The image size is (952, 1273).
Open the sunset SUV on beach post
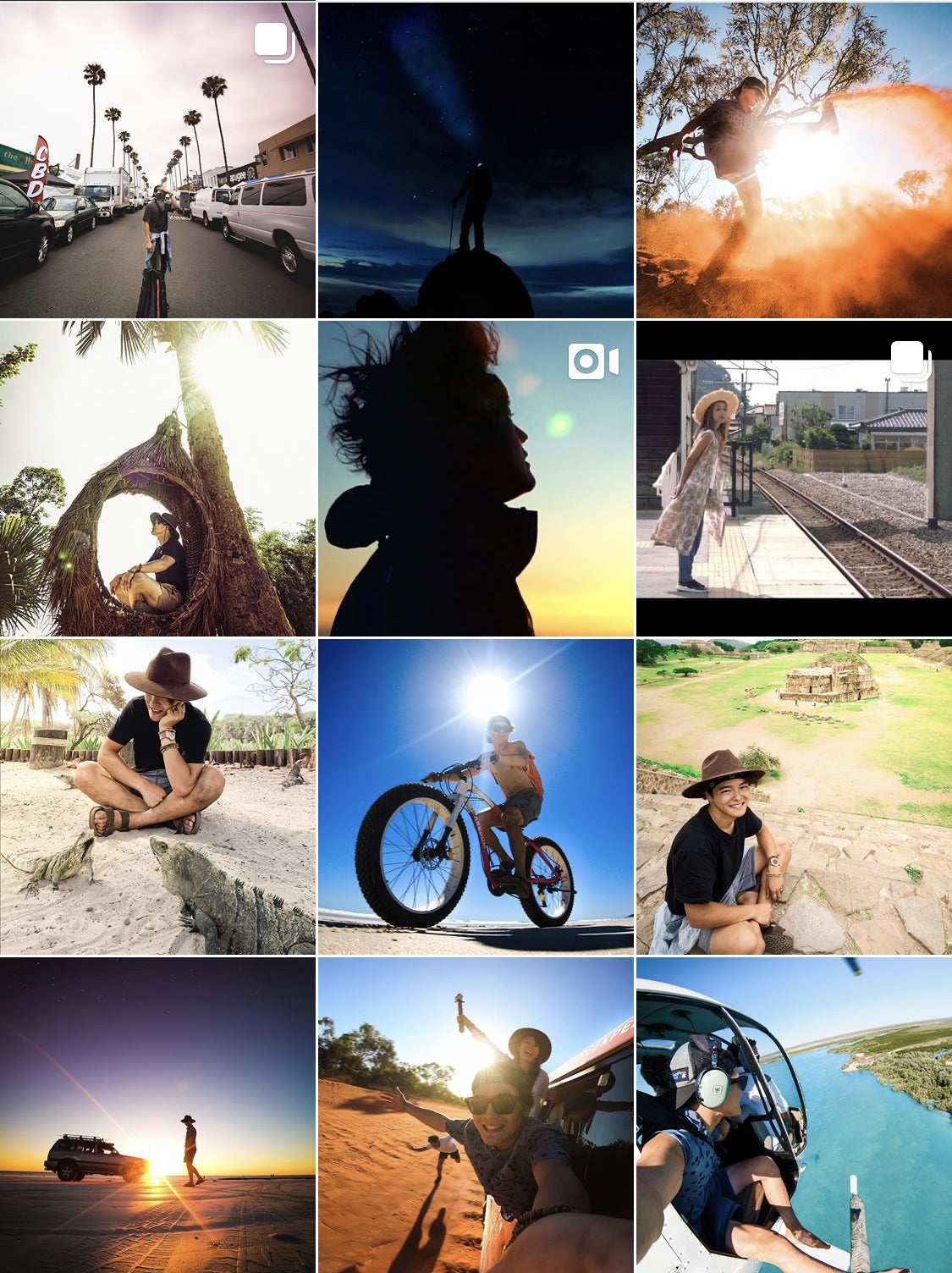tap(157, 1116)
